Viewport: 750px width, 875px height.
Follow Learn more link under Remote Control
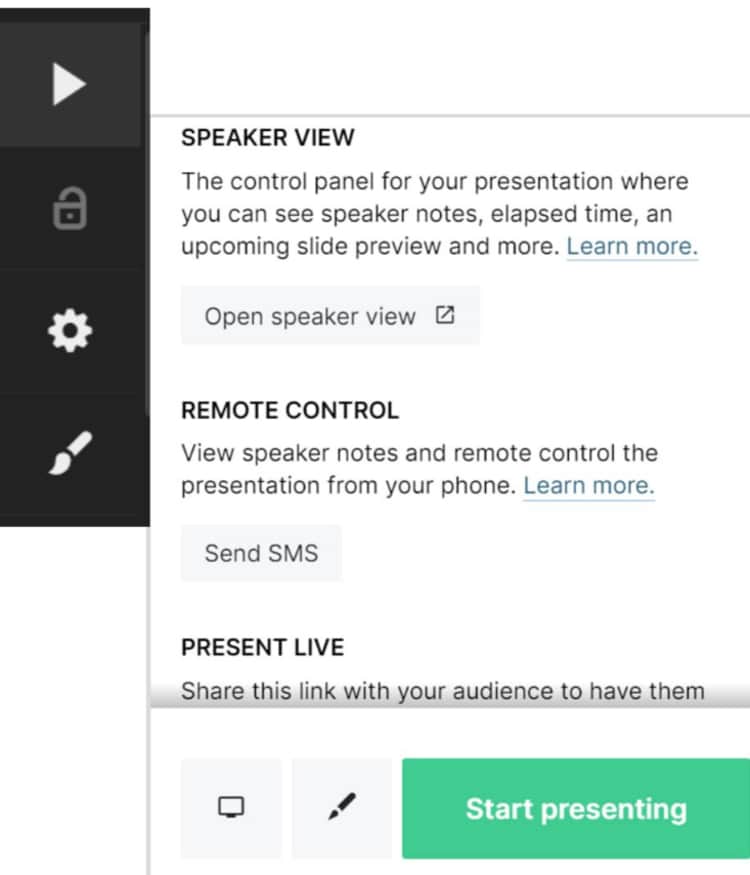(x=588, y=486)
